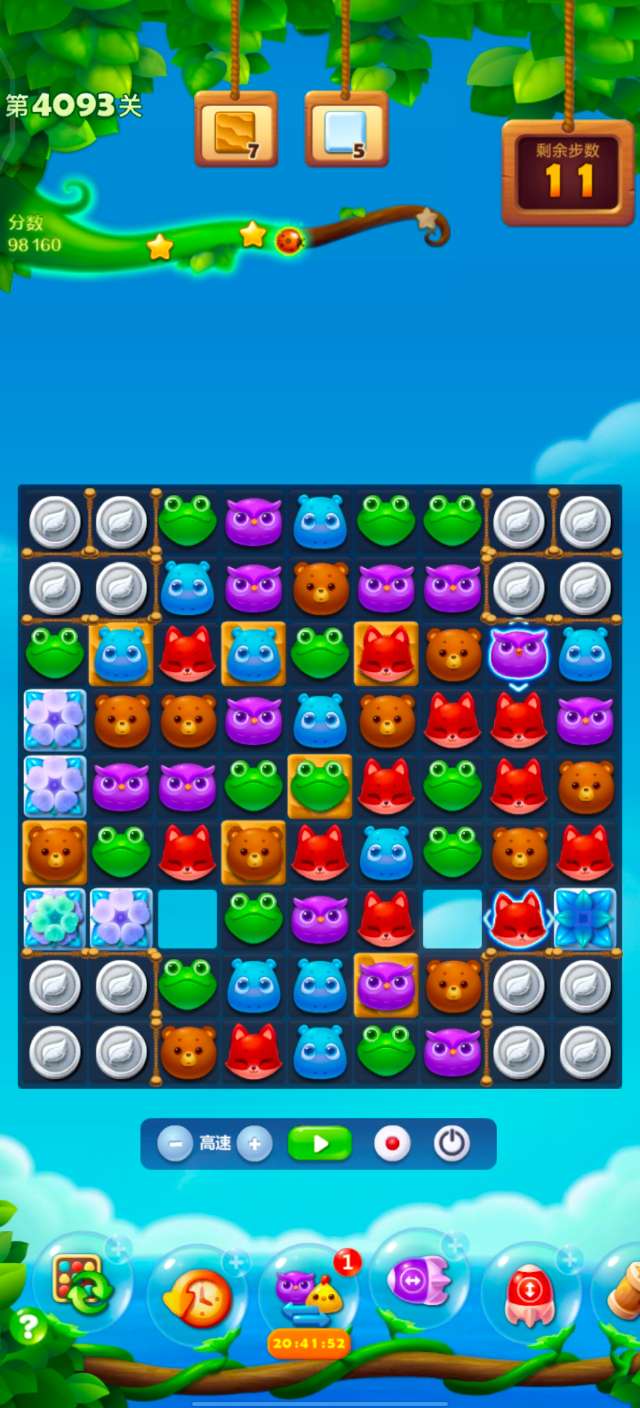Open the green help question mark
The image size is (640, 1408).
tap(27, 1328)
